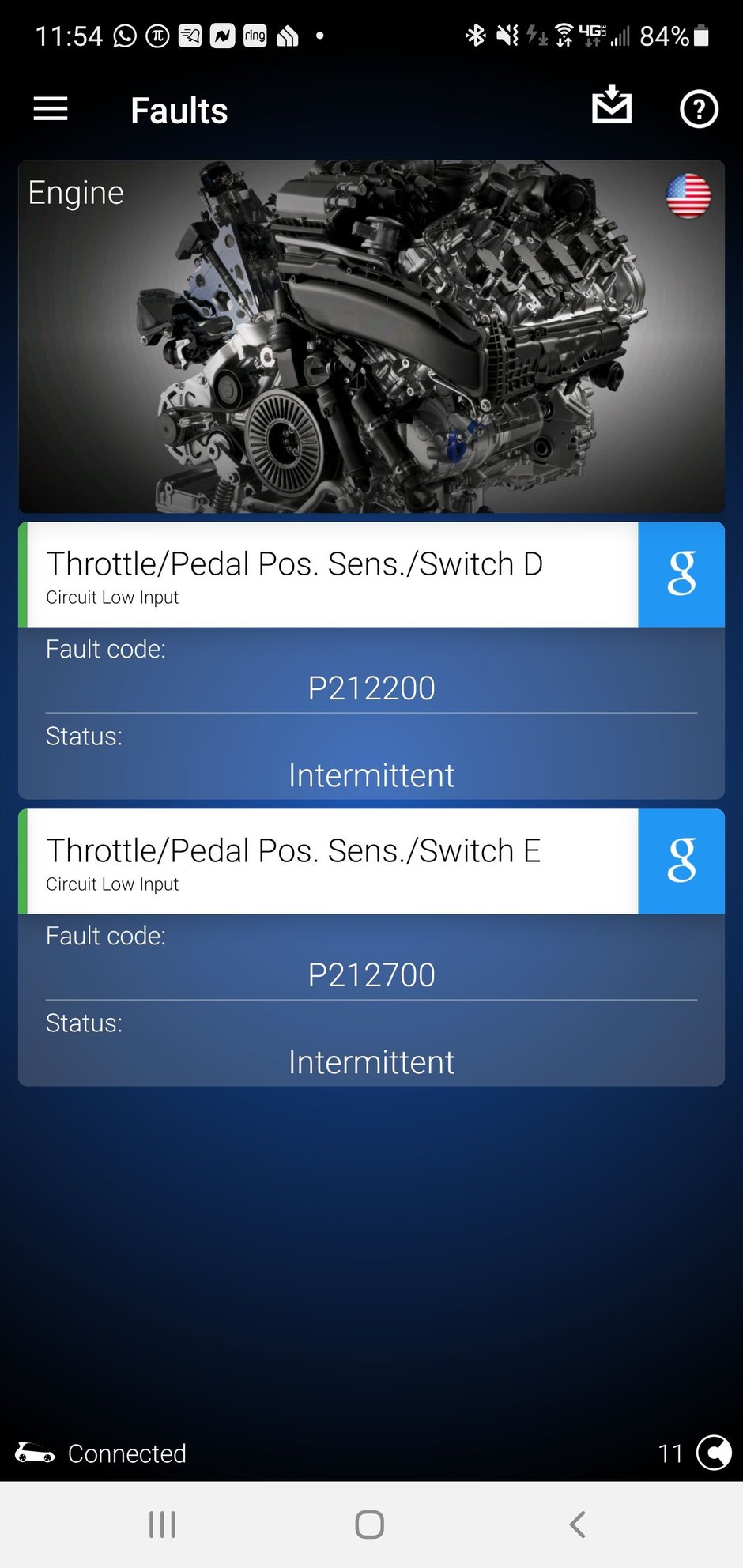Viewport: 743px width, 1568px height.
Task: Open the navigation drawer menu
Action: (50, 109)
